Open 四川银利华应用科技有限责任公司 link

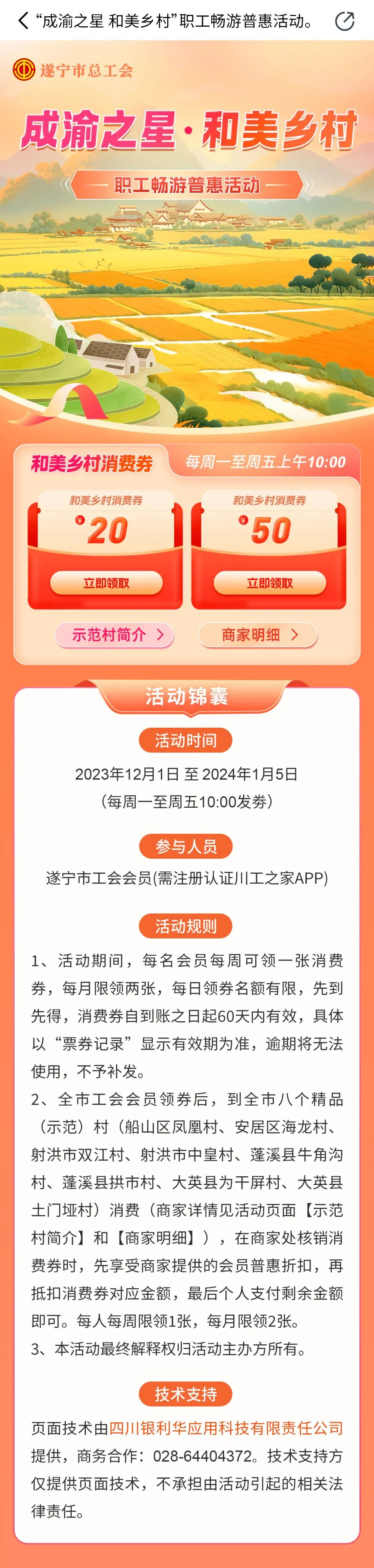[x=226, y=1428]
